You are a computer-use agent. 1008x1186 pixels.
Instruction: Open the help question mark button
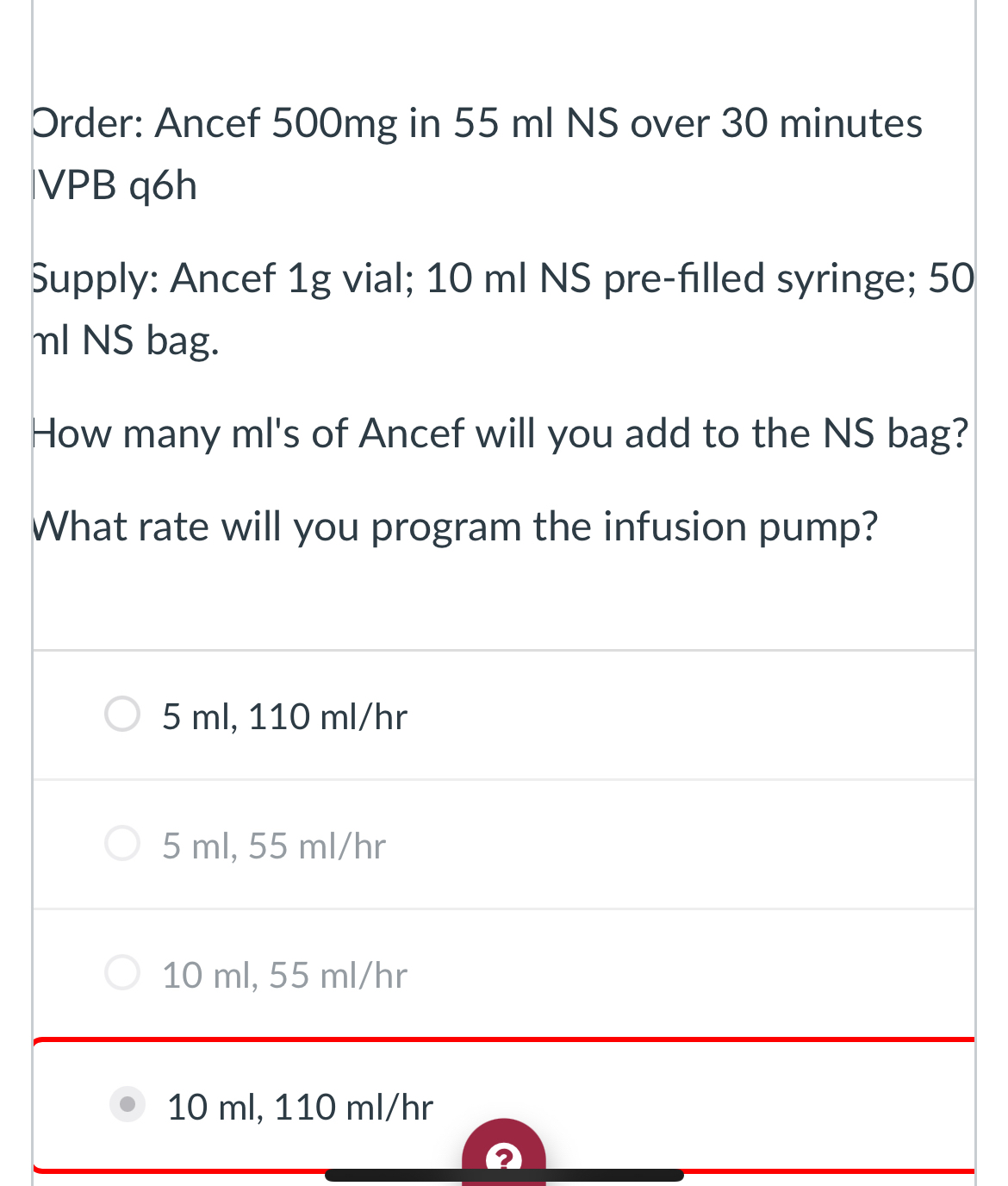click(504, 1157)
